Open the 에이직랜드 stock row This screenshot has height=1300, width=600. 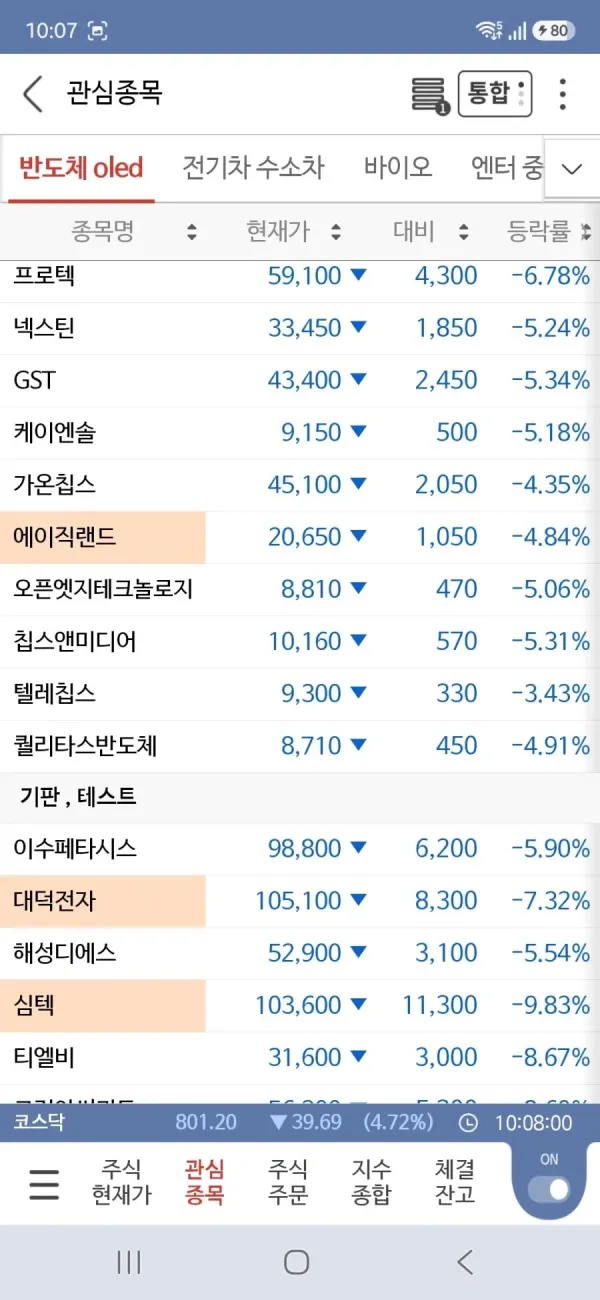(300, 537)
